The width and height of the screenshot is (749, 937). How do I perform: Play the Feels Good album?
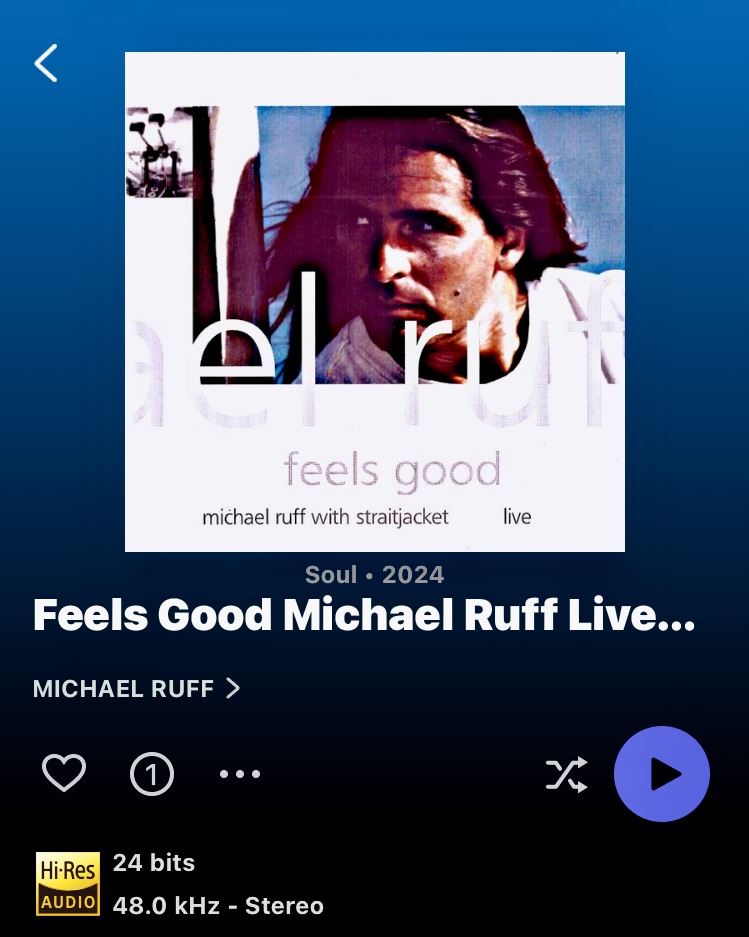662,774
